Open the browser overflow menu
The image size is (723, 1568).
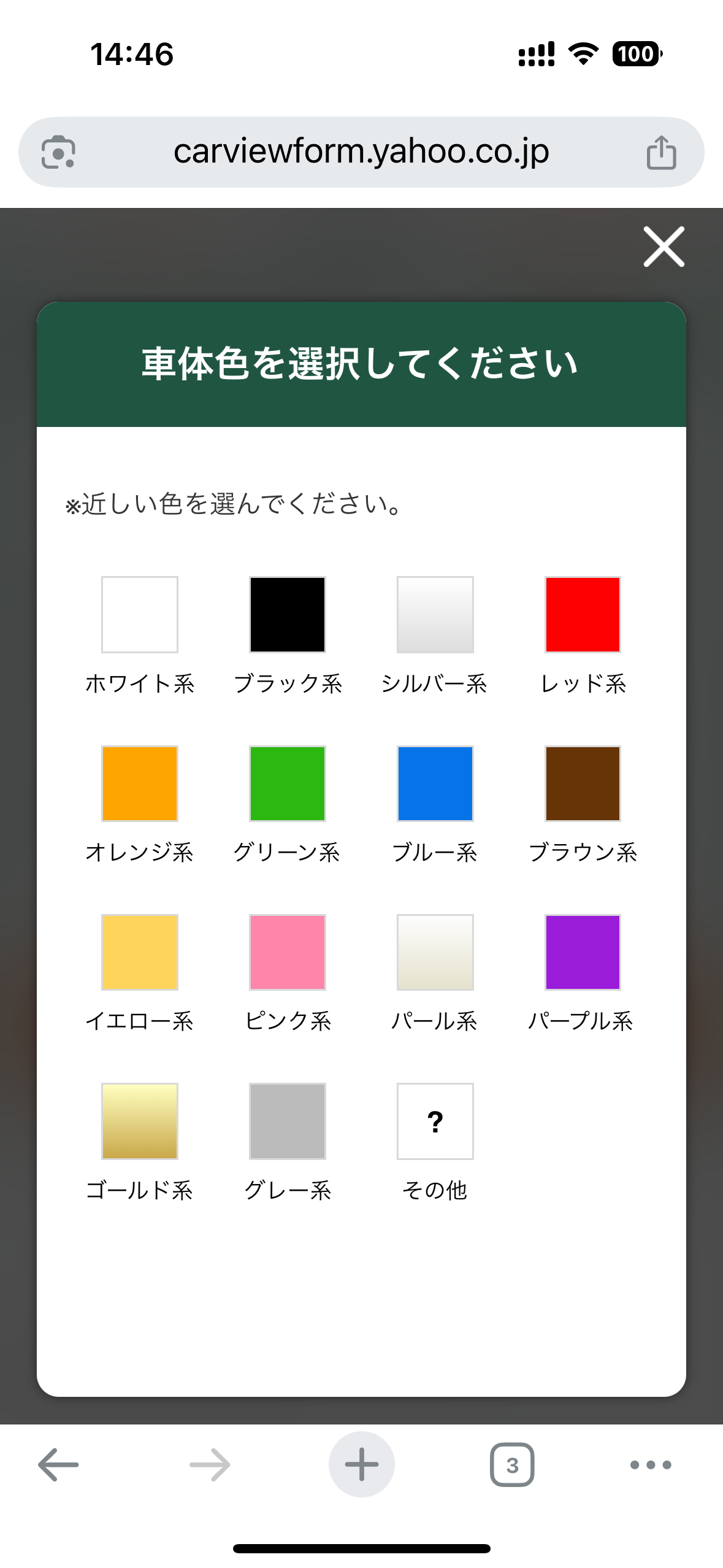pos(651,1465)
